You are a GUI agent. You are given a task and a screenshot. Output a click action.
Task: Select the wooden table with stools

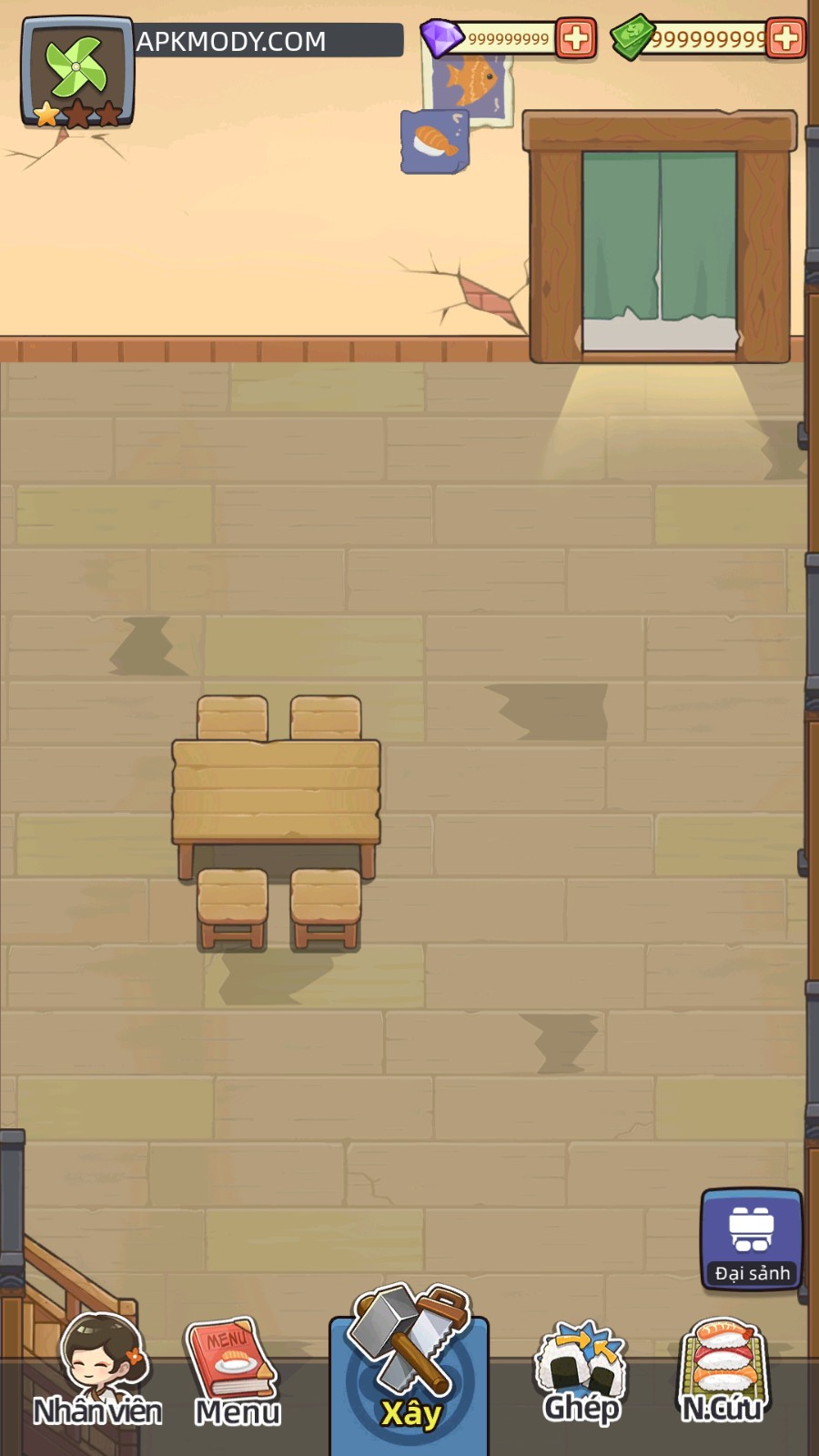click(x=277, y=792)
